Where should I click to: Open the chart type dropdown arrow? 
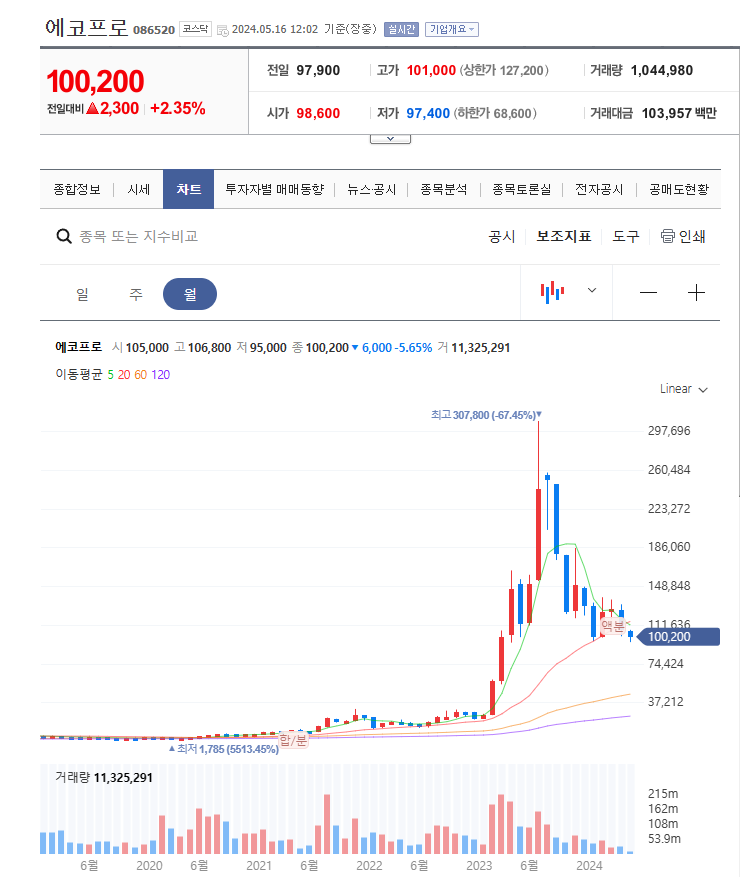coord(591,291)
